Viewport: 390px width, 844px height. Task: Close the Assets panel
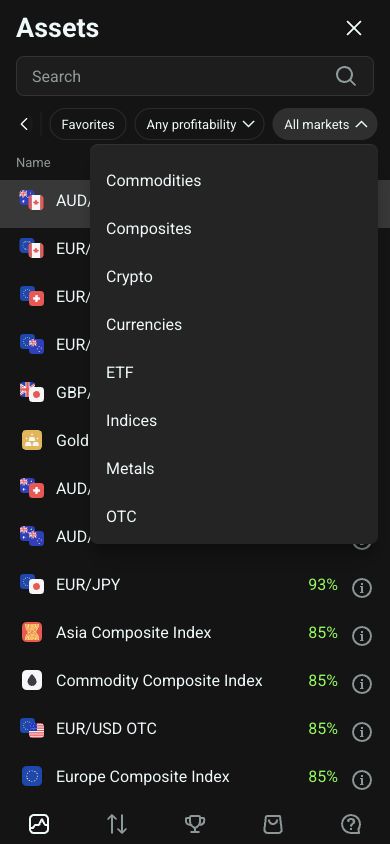353,28
